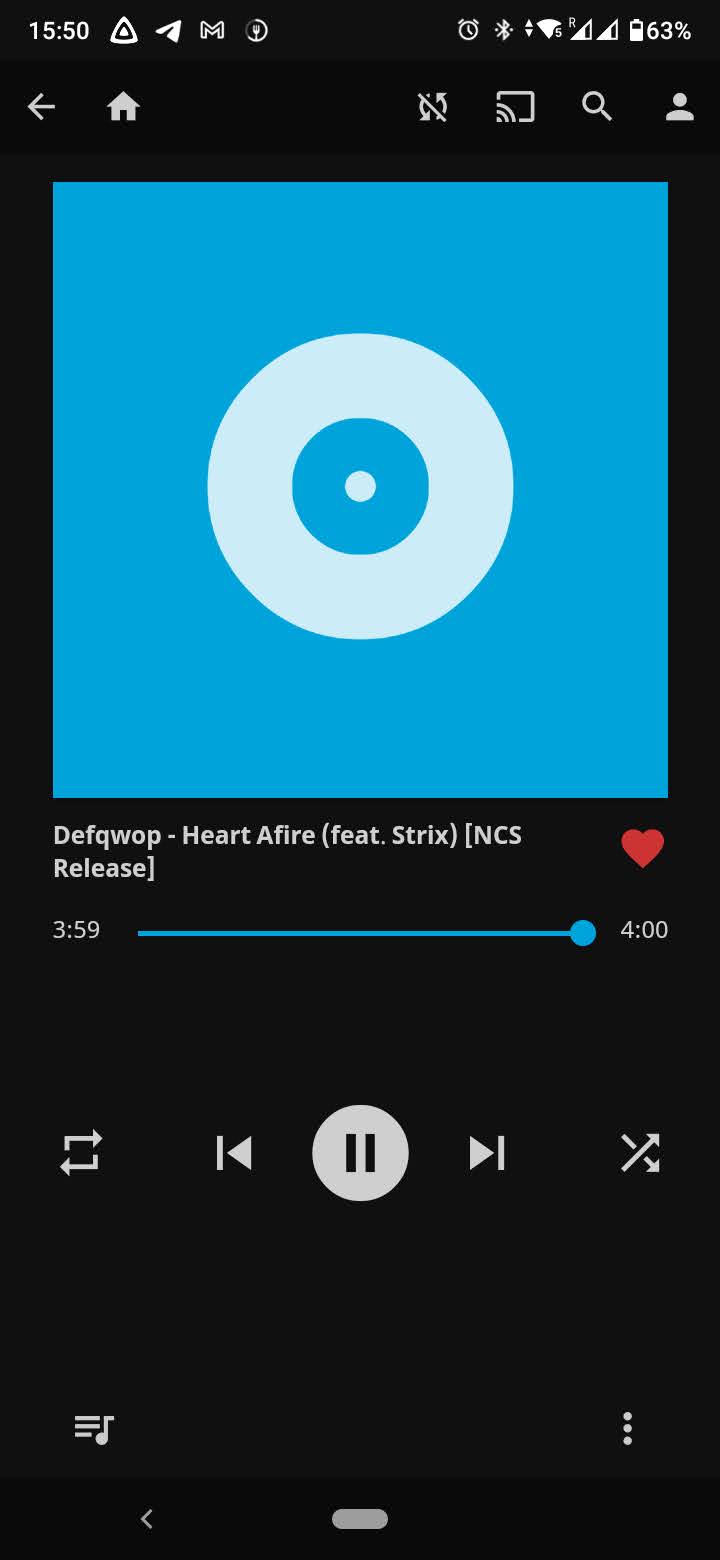
Task: Open the play queue list
Action: click(94, 1429)
